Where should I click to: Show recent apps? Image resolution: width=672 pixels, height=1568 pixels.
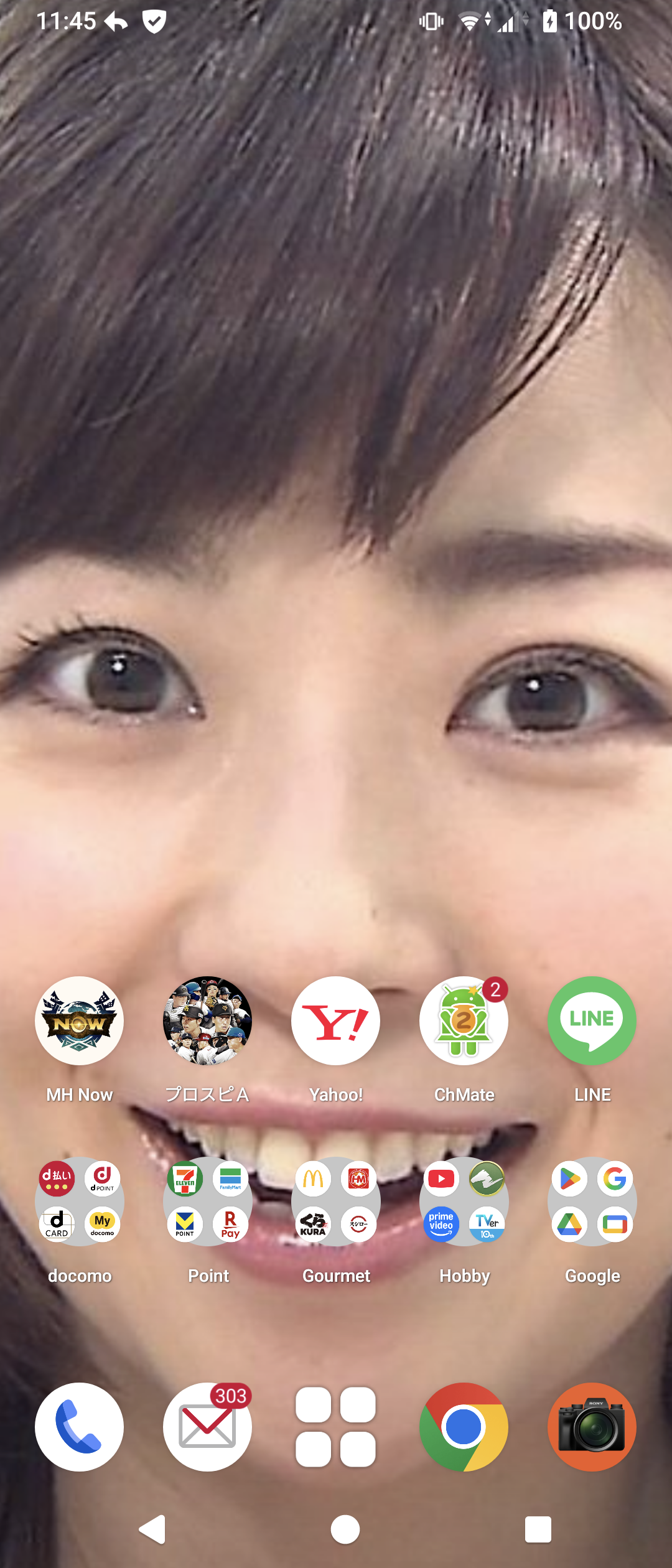pyautogui.click(x=538, y=1529)
